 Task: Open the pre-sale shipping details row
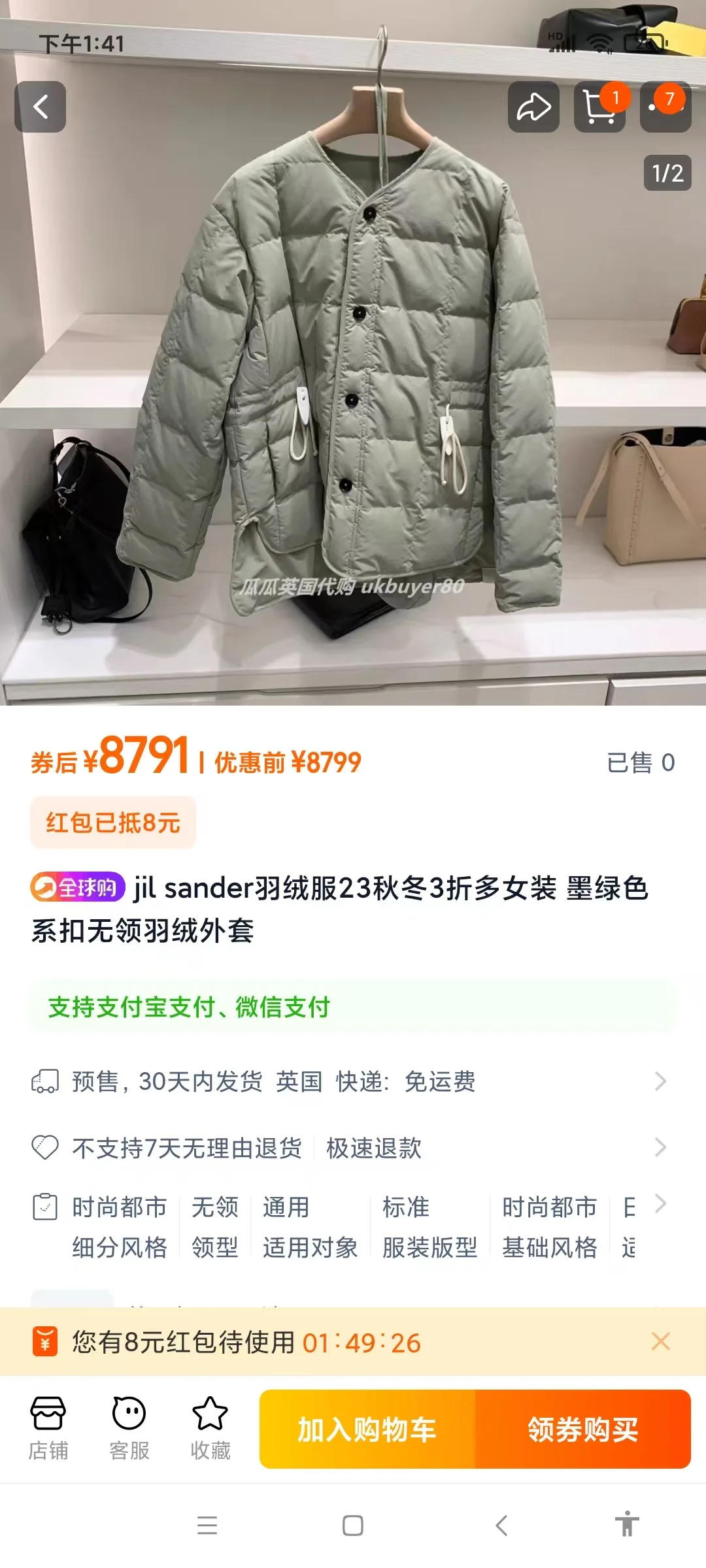(x=353, y=1081)
